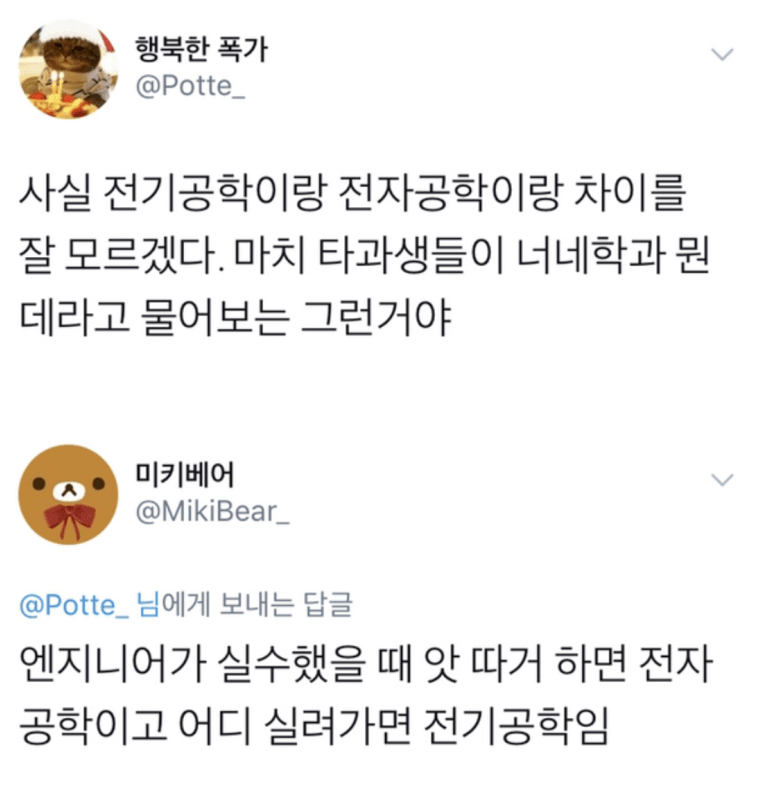Open the dropdown chevron on 미키베어's reply

(x=721, y=481)
